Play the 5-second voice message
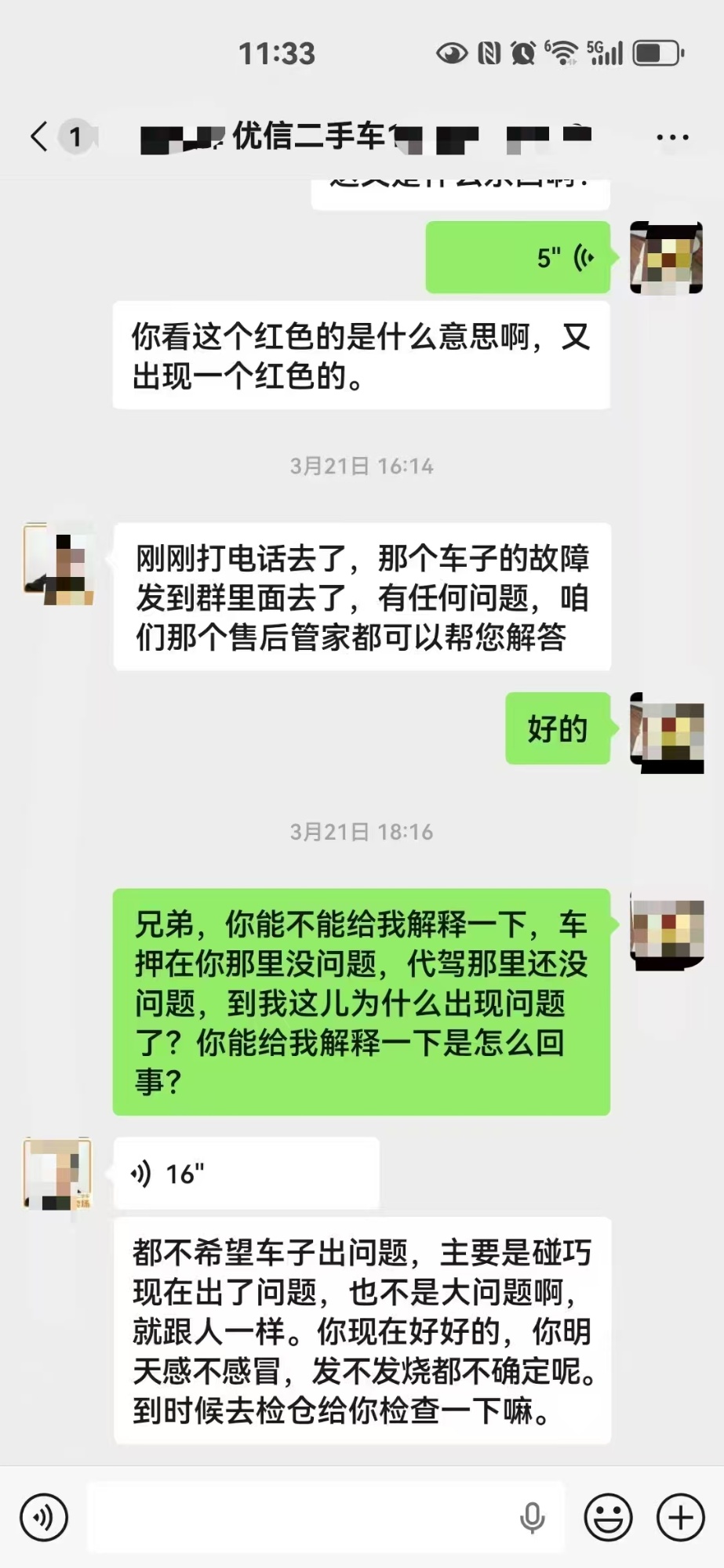The width and height of the screenshot is (724, 1568). (x=518, y=256)
